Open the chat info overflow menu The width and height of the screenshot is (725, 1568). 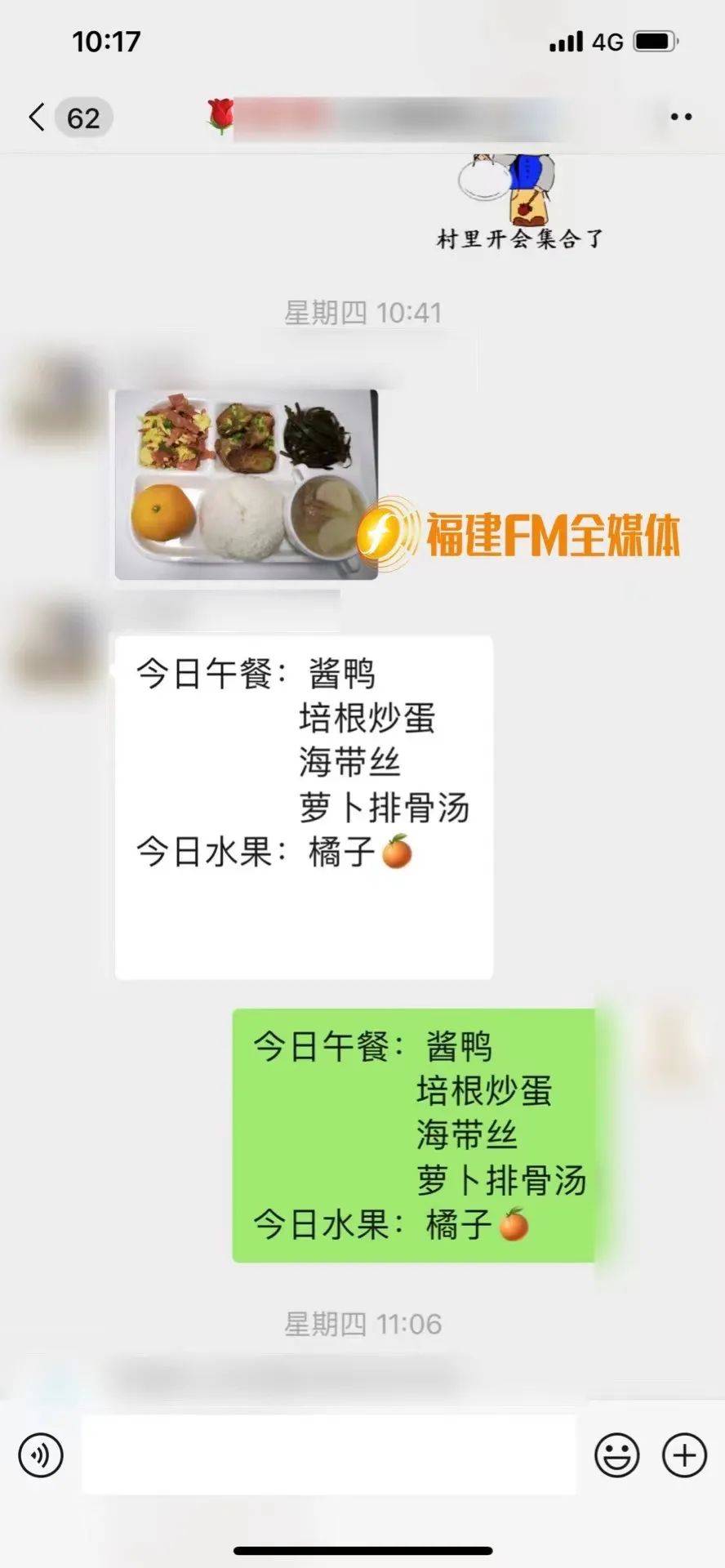[681, 118]
